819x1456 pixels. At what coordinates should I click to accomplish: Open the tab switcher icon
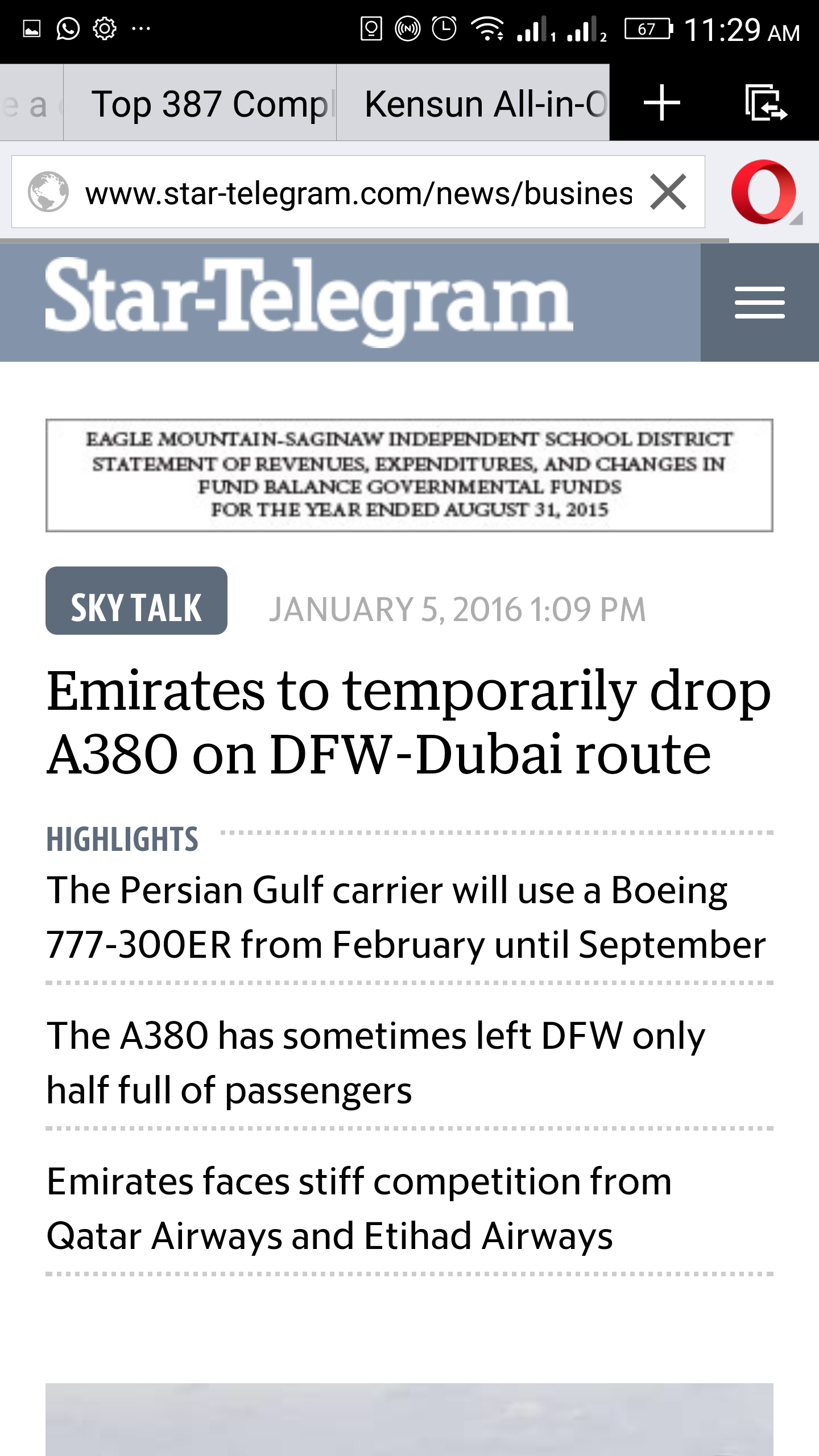point(766,104)
